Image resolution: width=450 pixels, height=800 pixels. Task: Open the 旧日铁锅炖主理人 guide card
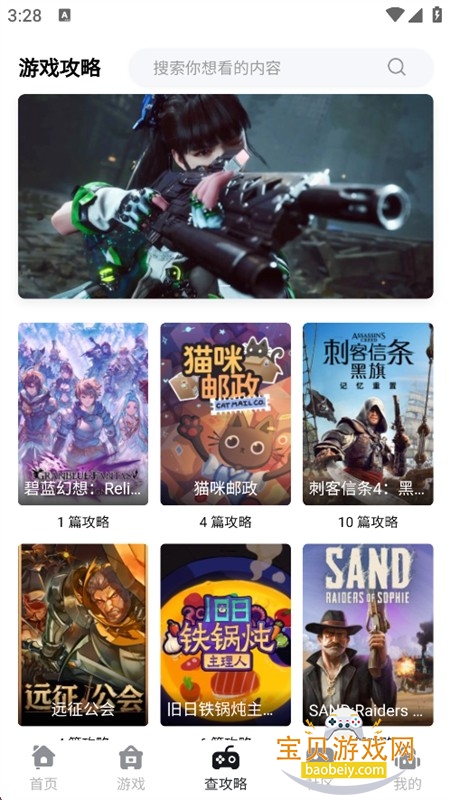coord(226,635)
